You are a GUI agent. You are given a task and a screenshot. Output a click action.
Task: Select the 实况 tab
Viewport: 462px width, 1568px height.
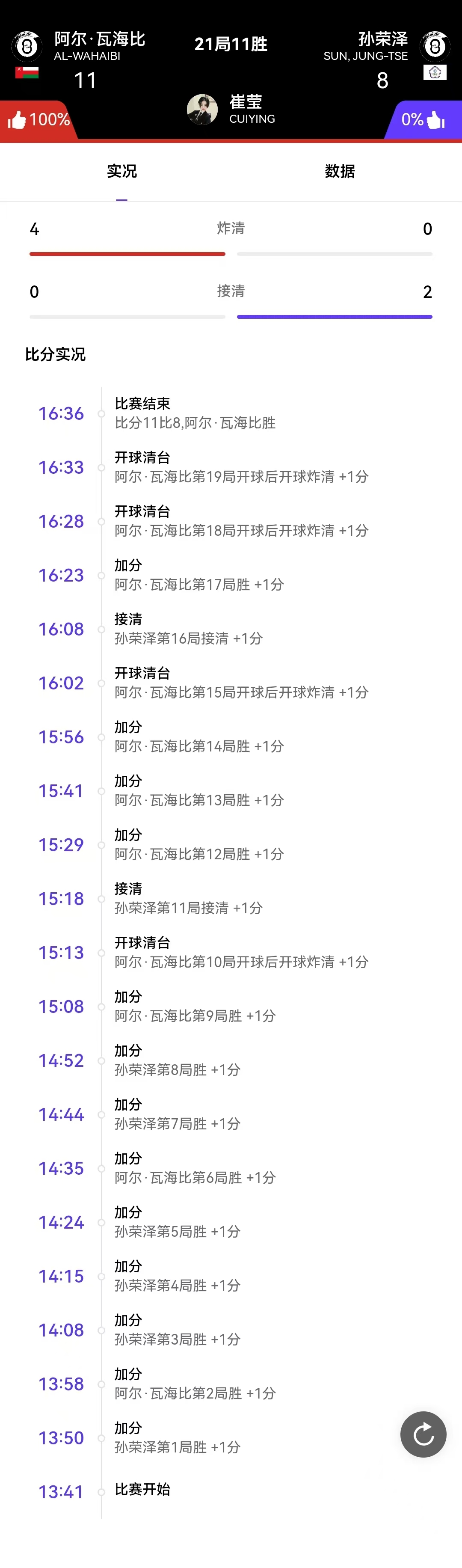click(x=122, y=172)
